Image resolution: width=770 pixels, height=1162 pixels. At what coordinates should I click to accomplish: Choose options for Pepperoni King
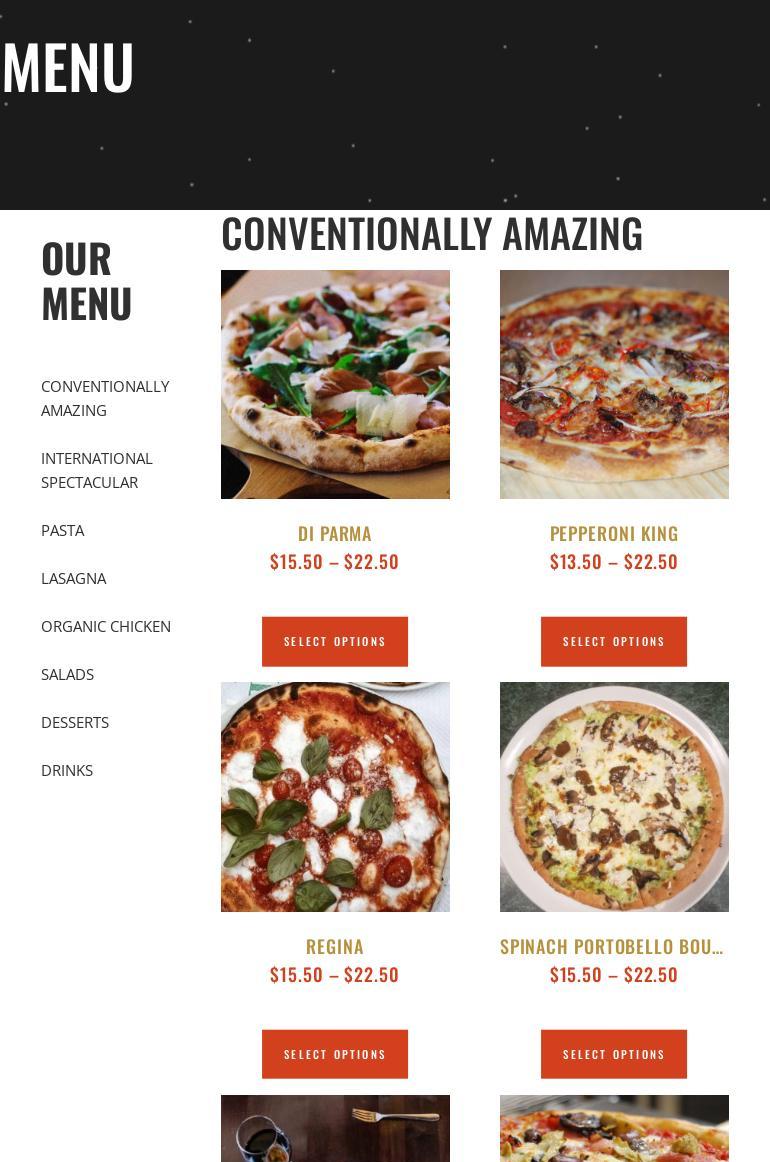tap(614, 641)
